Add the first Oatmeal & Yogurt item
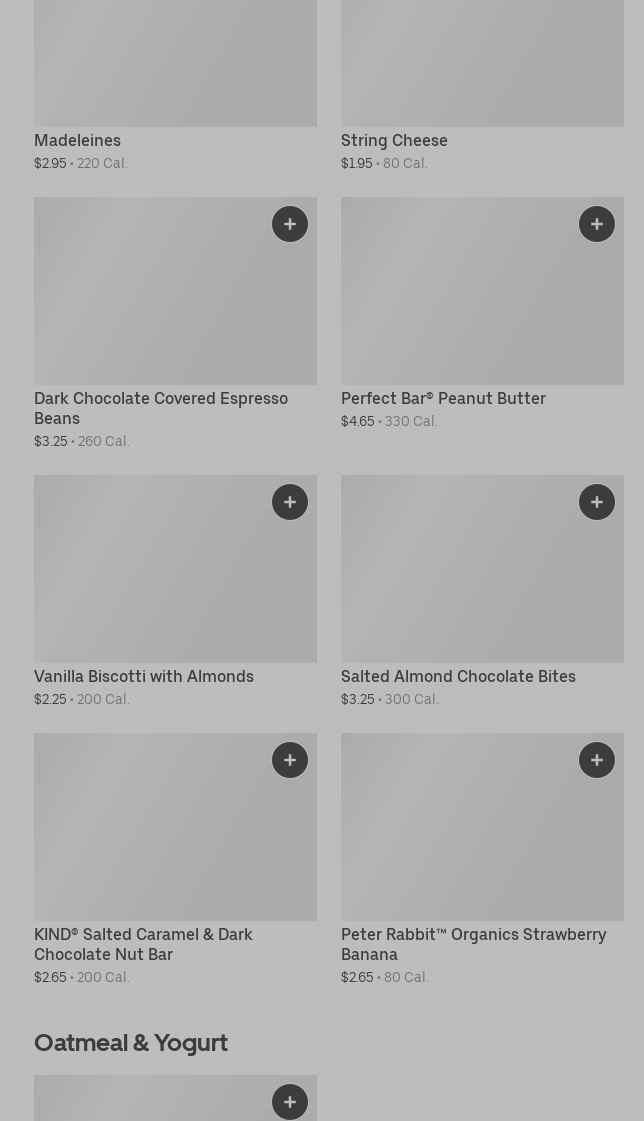Image resolution: width=644 pixels, height=1121 pixels. tap(289, 1102)
